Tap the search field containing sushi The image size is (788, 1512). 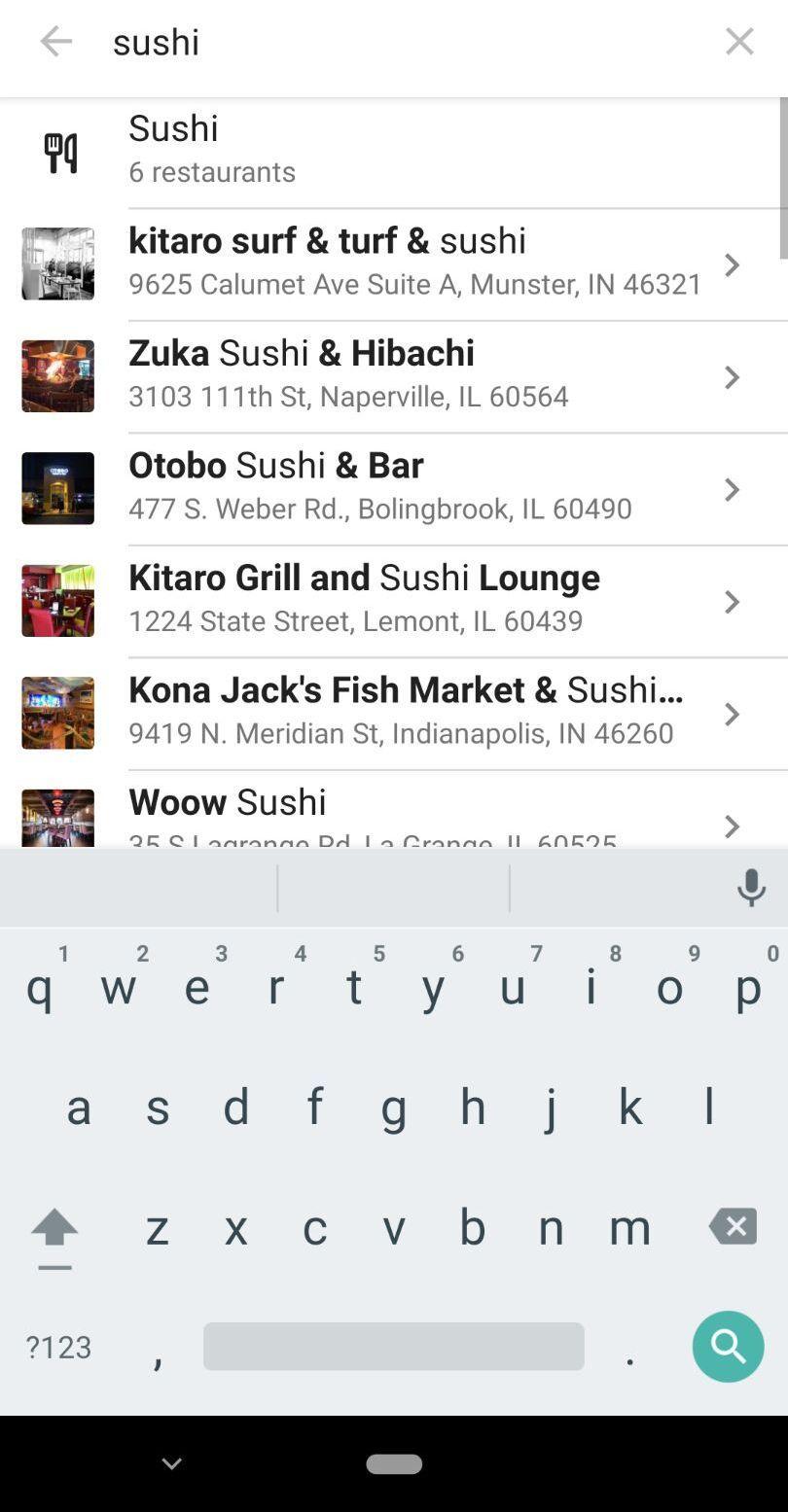389,42
